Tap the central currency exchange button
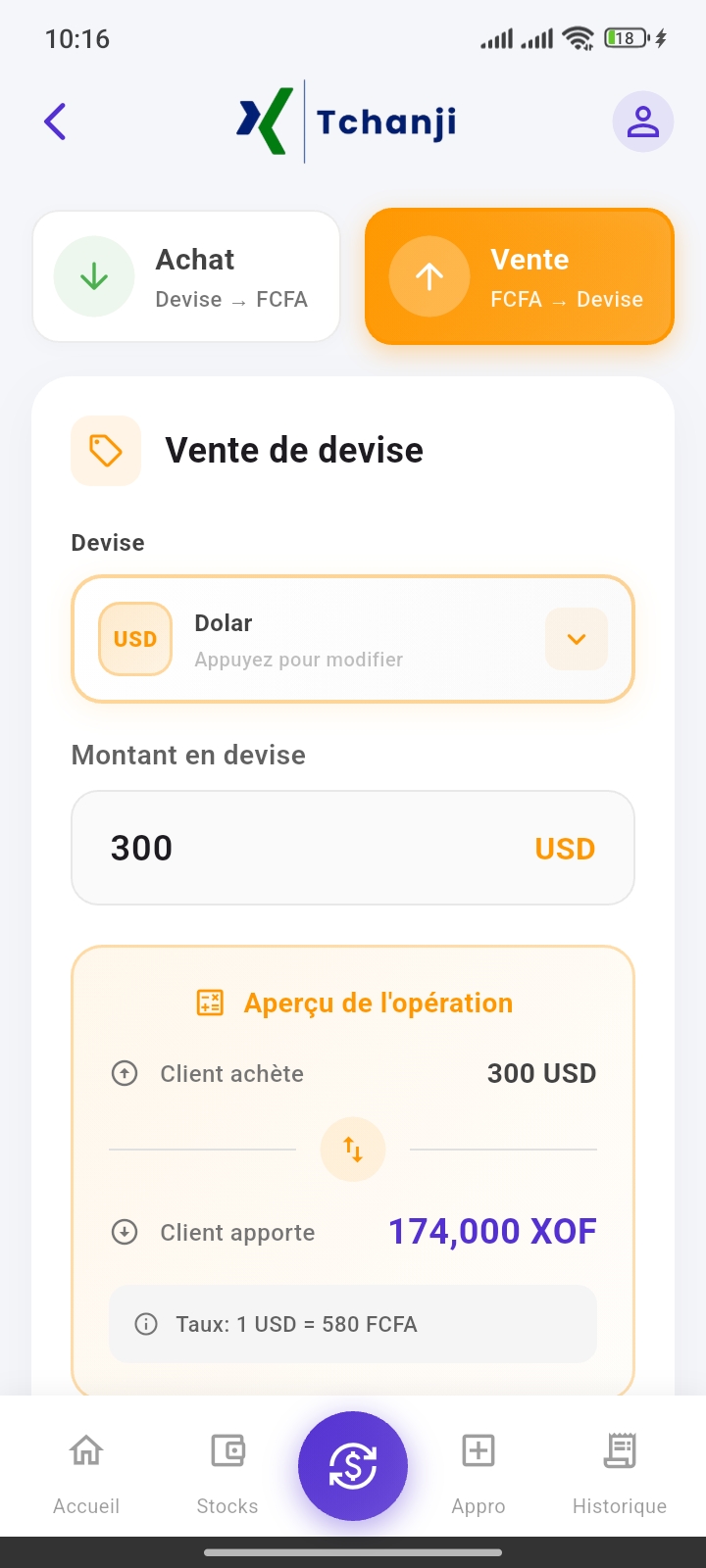706x1568 pixels. [x=353, y=1465]
